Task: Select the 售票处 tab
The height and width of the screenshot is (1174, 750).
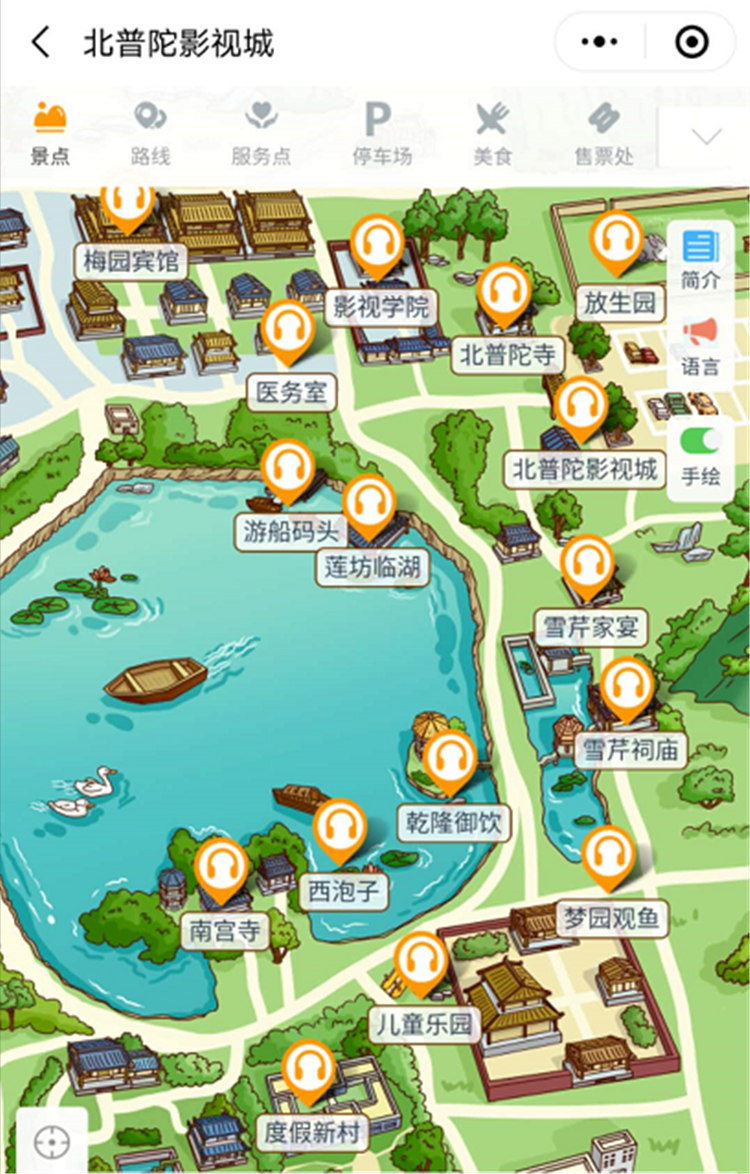Action: click(x=603, y=134)
